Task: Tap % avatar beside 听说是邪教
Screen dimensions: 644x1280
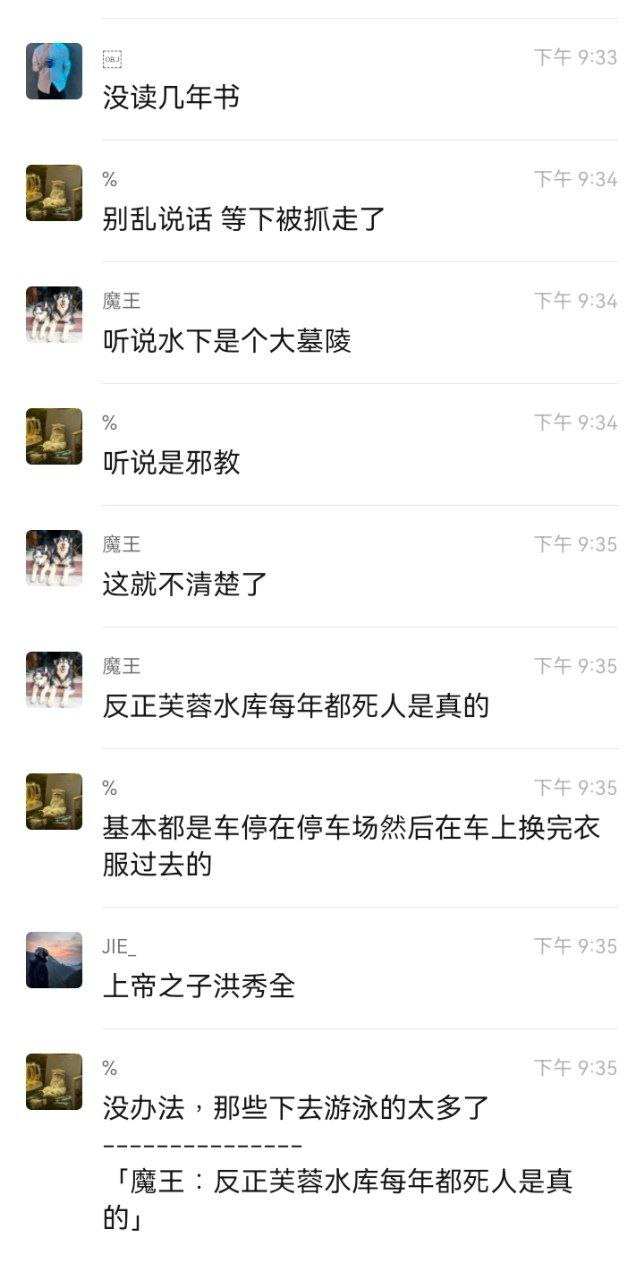Action: (54, 436)
